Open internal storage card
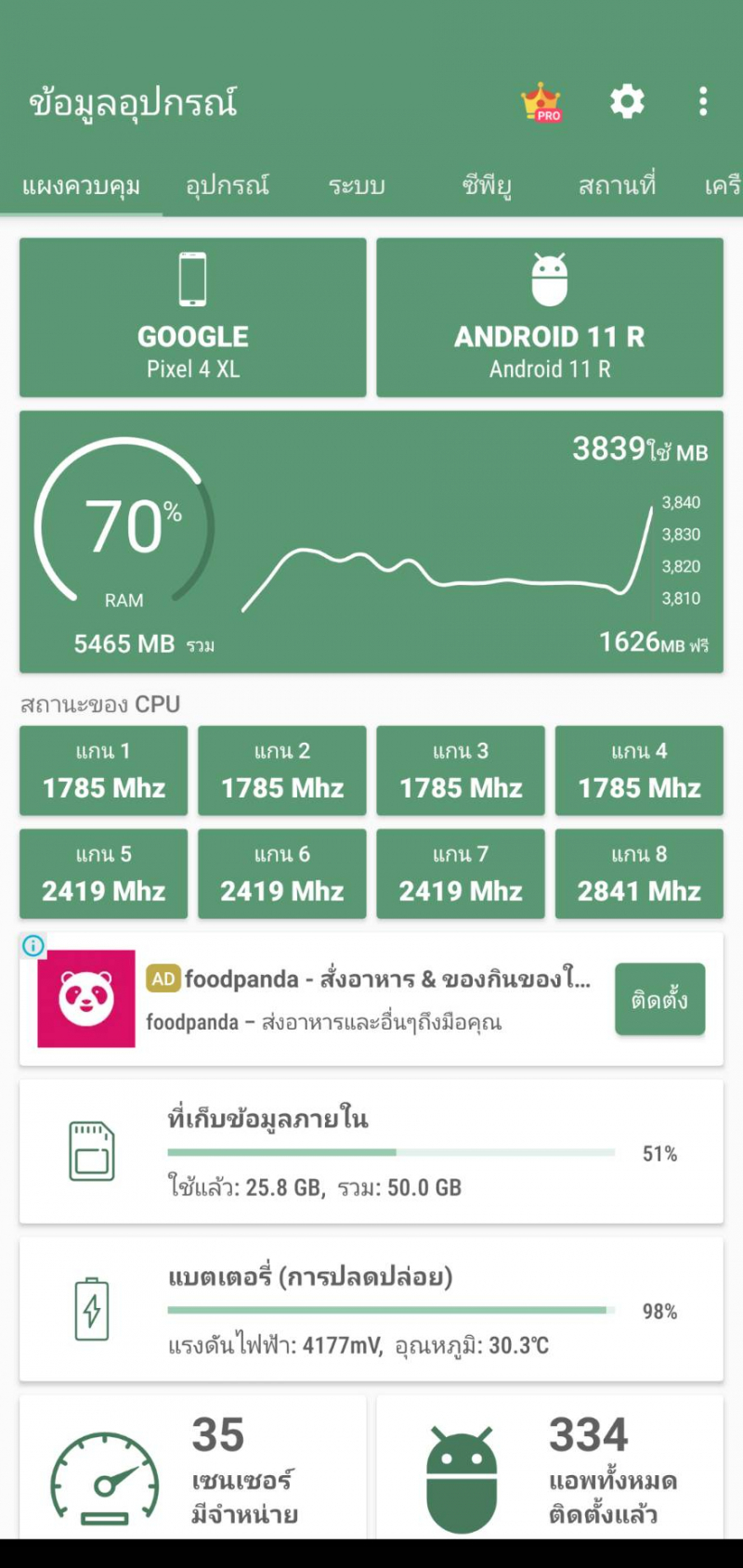Viewport: 743px width, 1568px height. [x=371, y=1151]
